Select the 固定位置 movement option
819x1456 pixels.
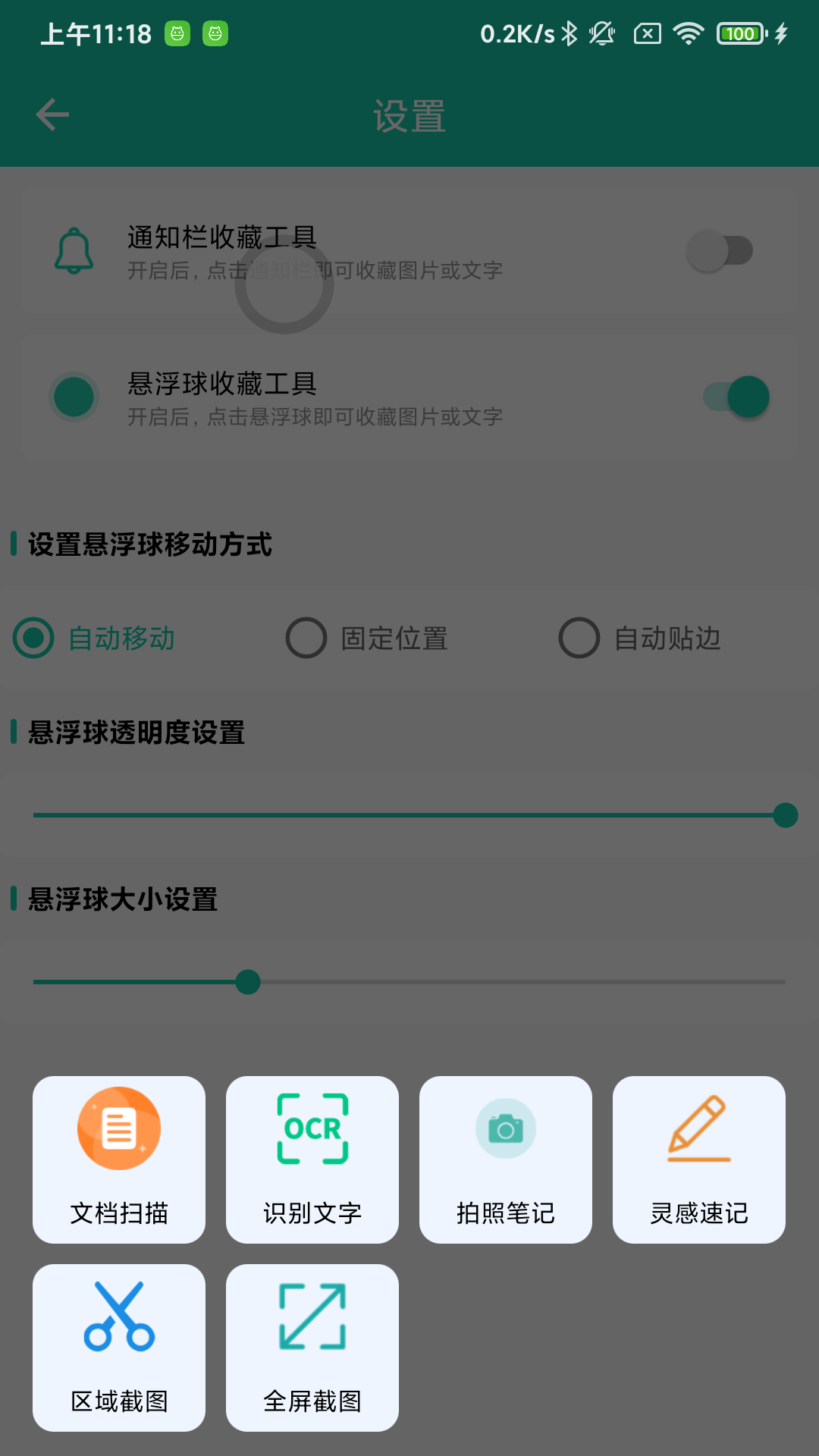coord(306,639)
